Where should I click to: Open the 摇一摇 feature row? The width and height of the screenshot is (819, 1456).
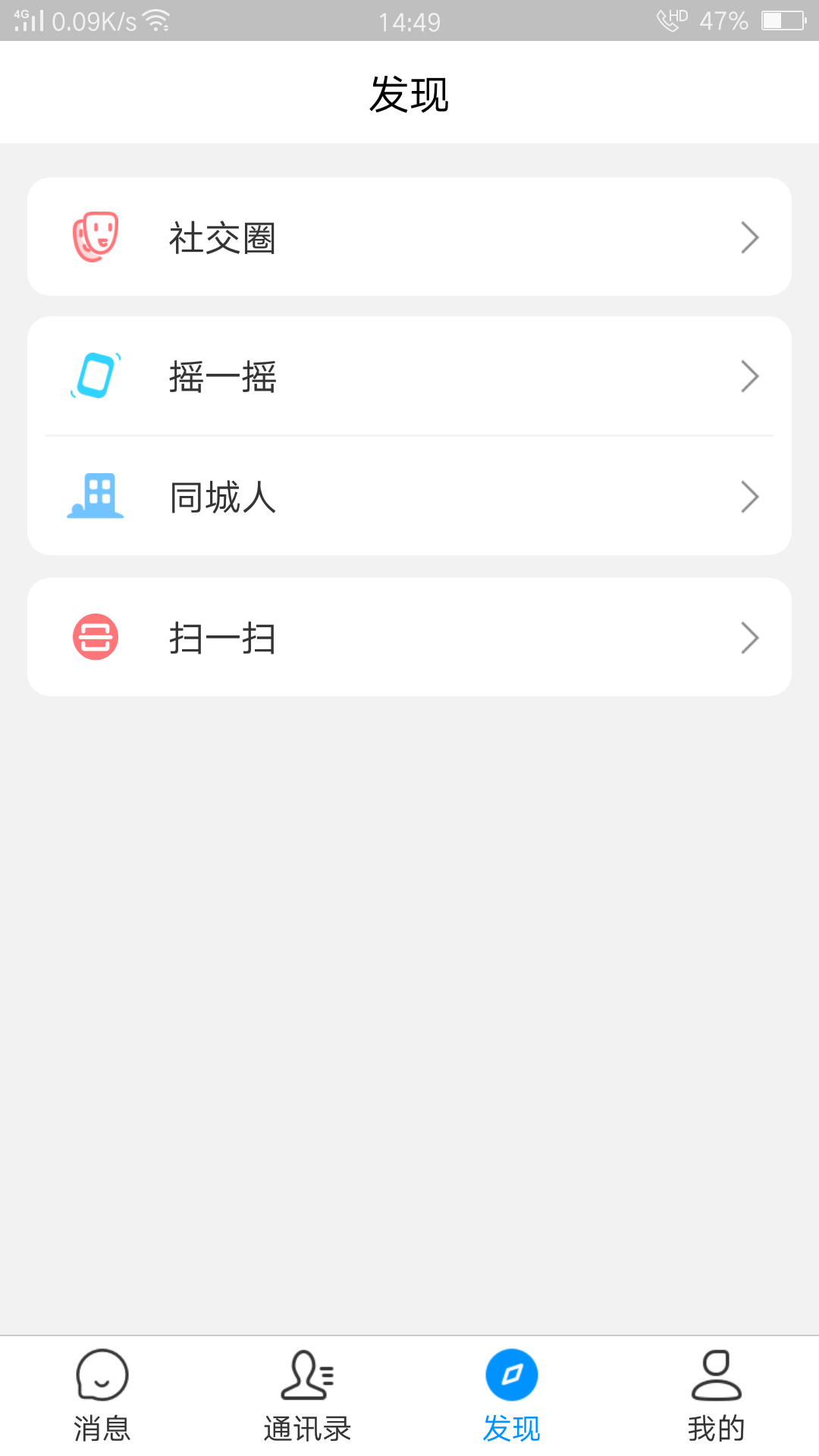[x=409, y=375]
